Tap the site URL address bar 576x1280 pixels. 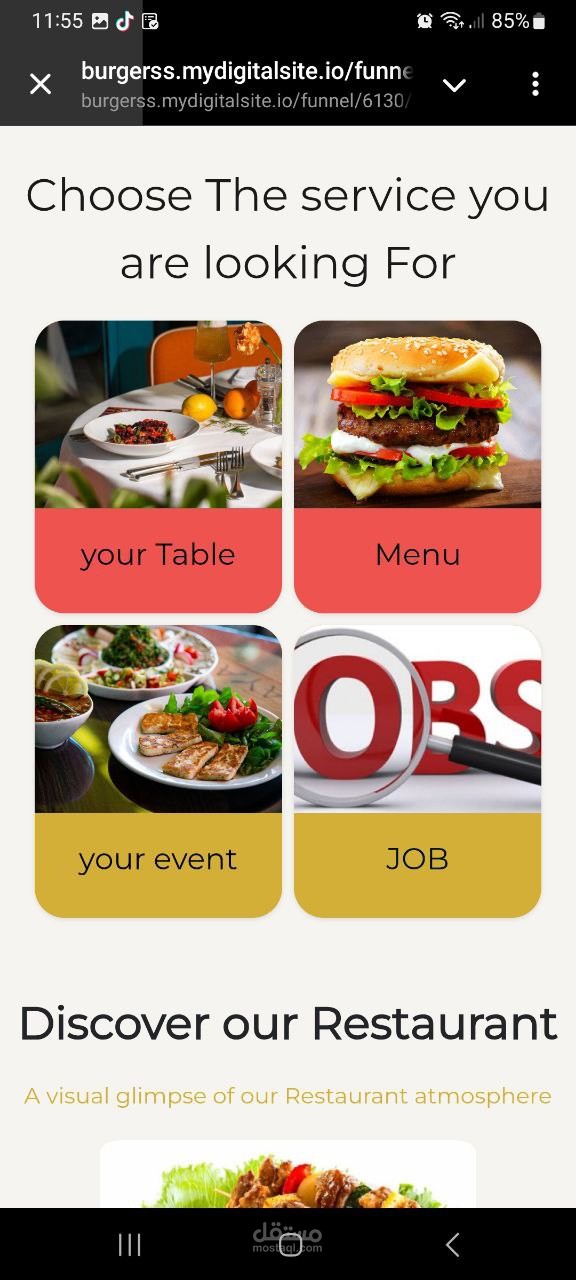pyautogui.click(x=246, y=84)
